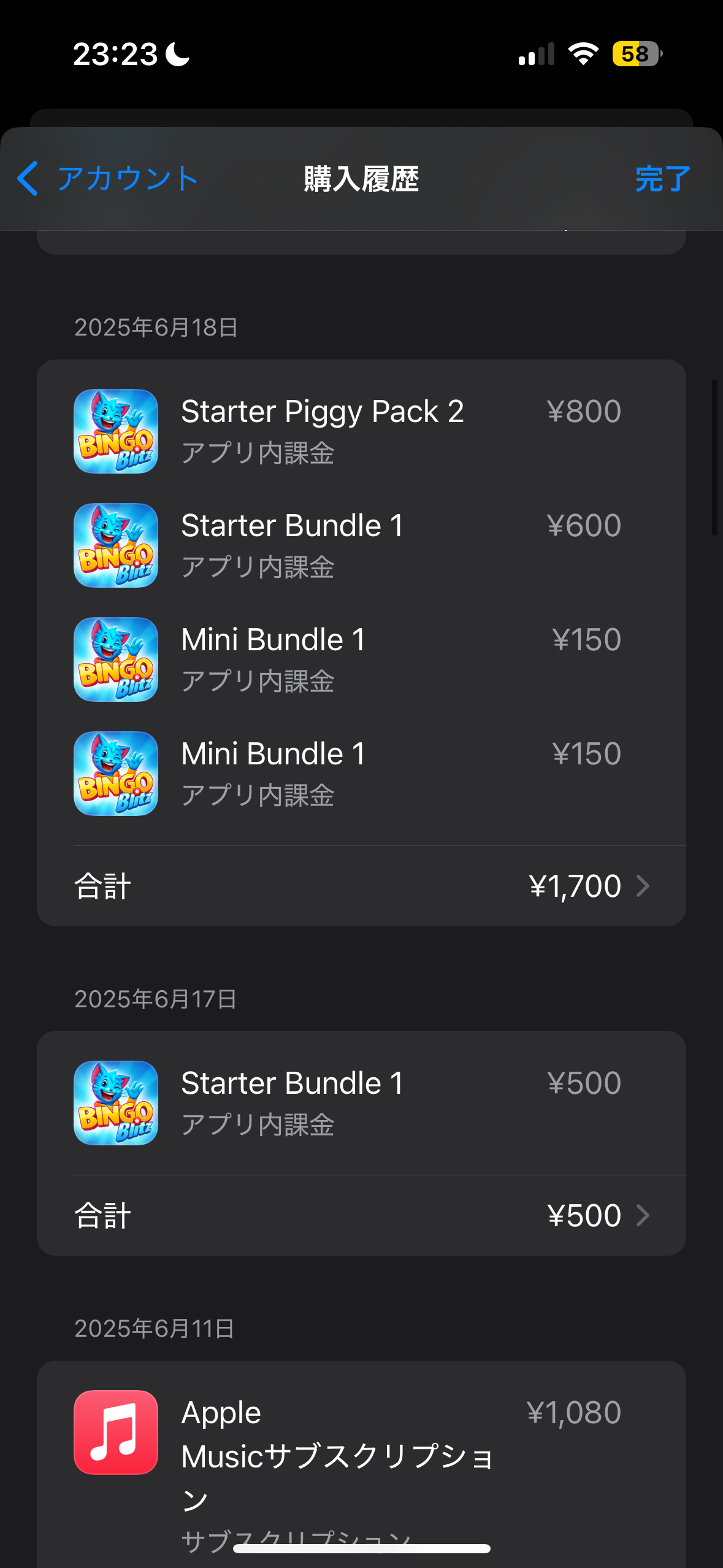Open the ¥500 合計 receipt for June 17
This screenshot has width=723, height=1568.
tap(361, 1215)
